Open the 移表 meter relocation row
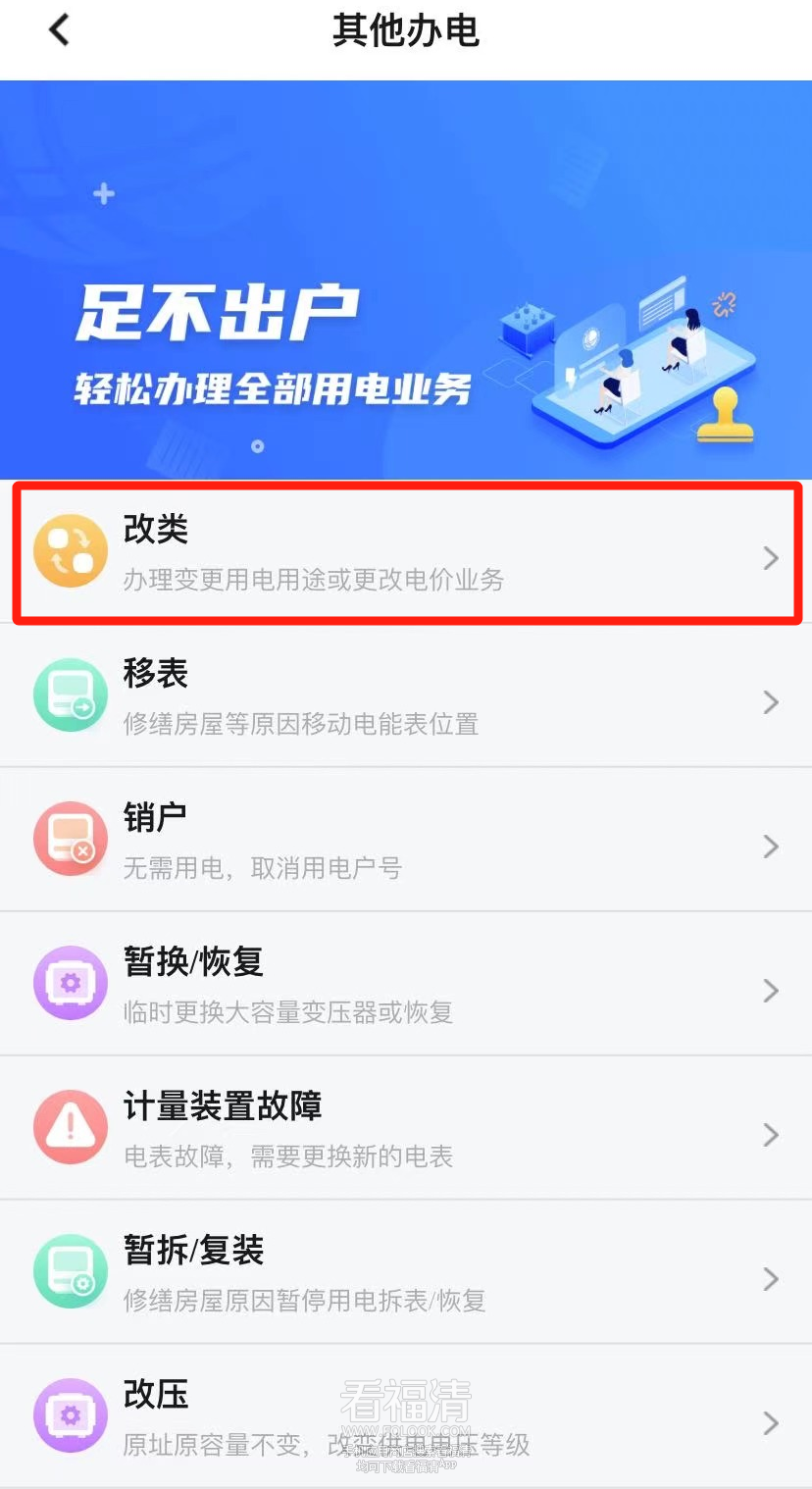This screenshot has width=812, height=1489. pos(406,695)
